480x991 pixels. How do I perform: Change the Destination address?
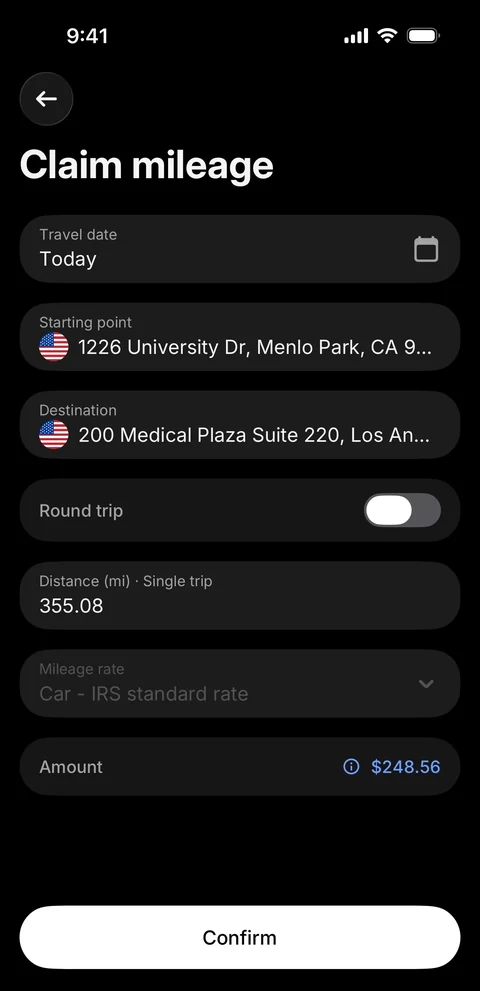tap(240, 424)
